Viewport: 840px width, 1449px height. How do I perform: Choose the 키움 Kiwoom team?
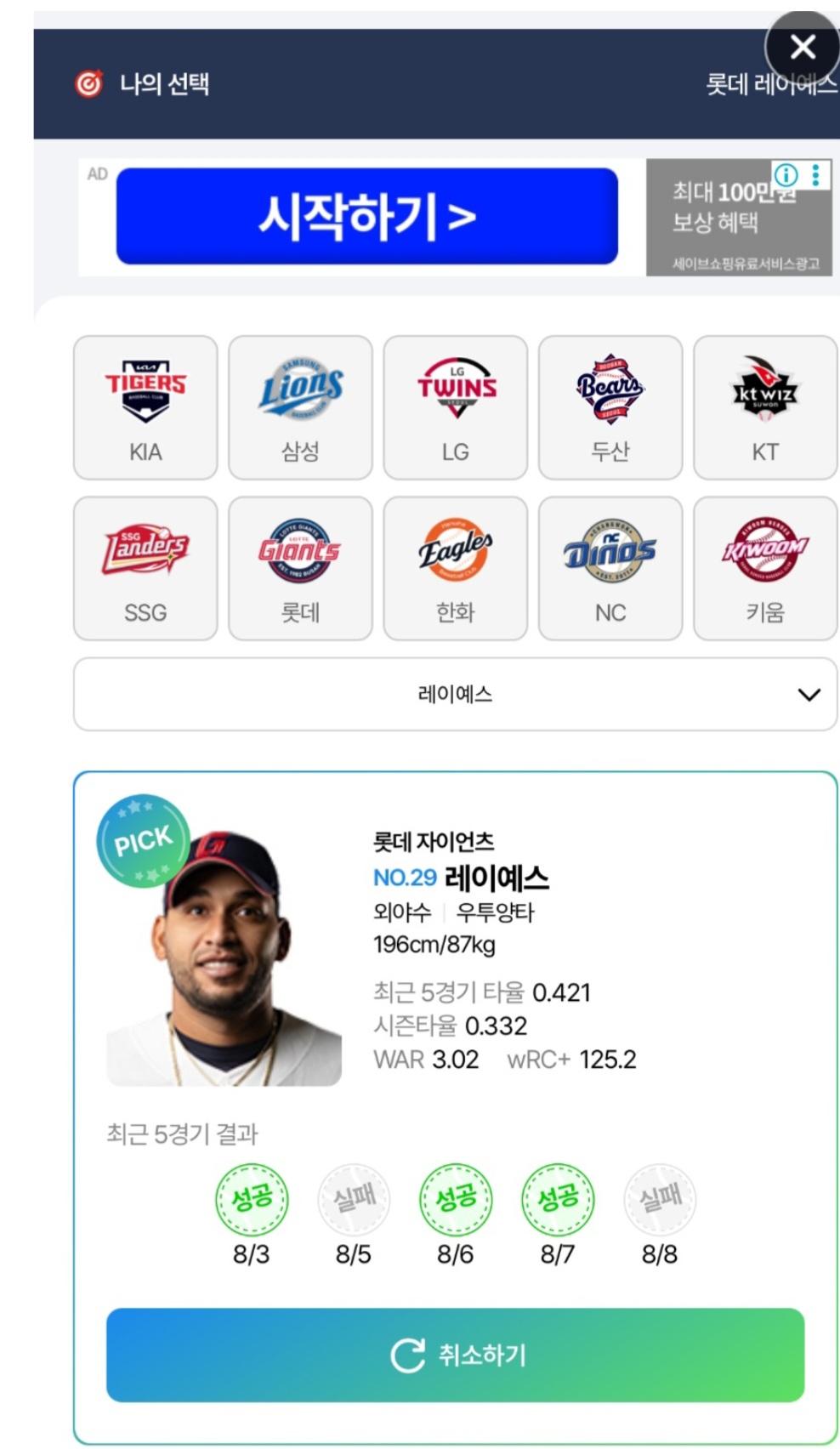(765, 568)
